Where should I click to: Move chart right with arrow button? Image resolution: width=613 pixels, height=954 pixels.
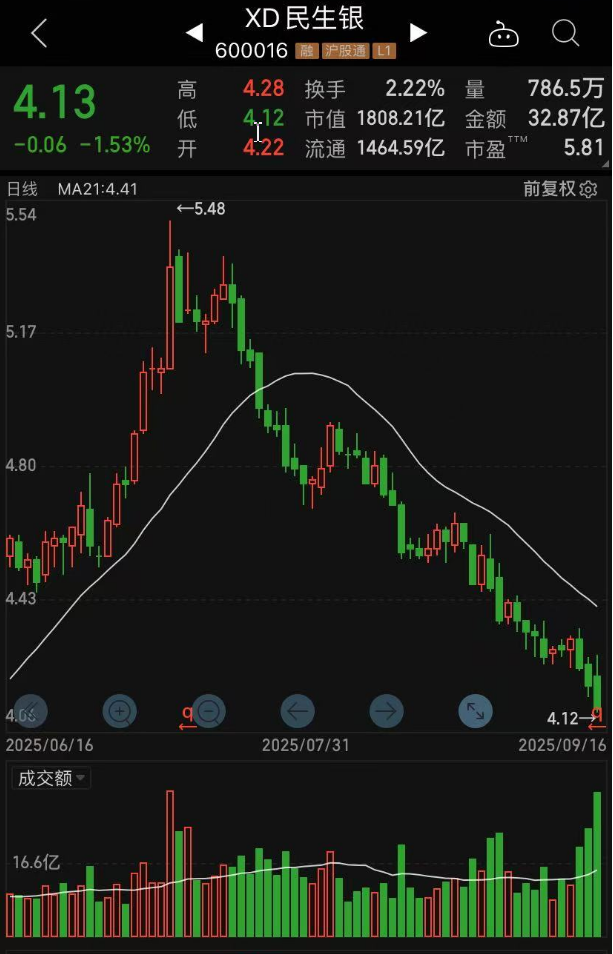click(x=386, y=711)
